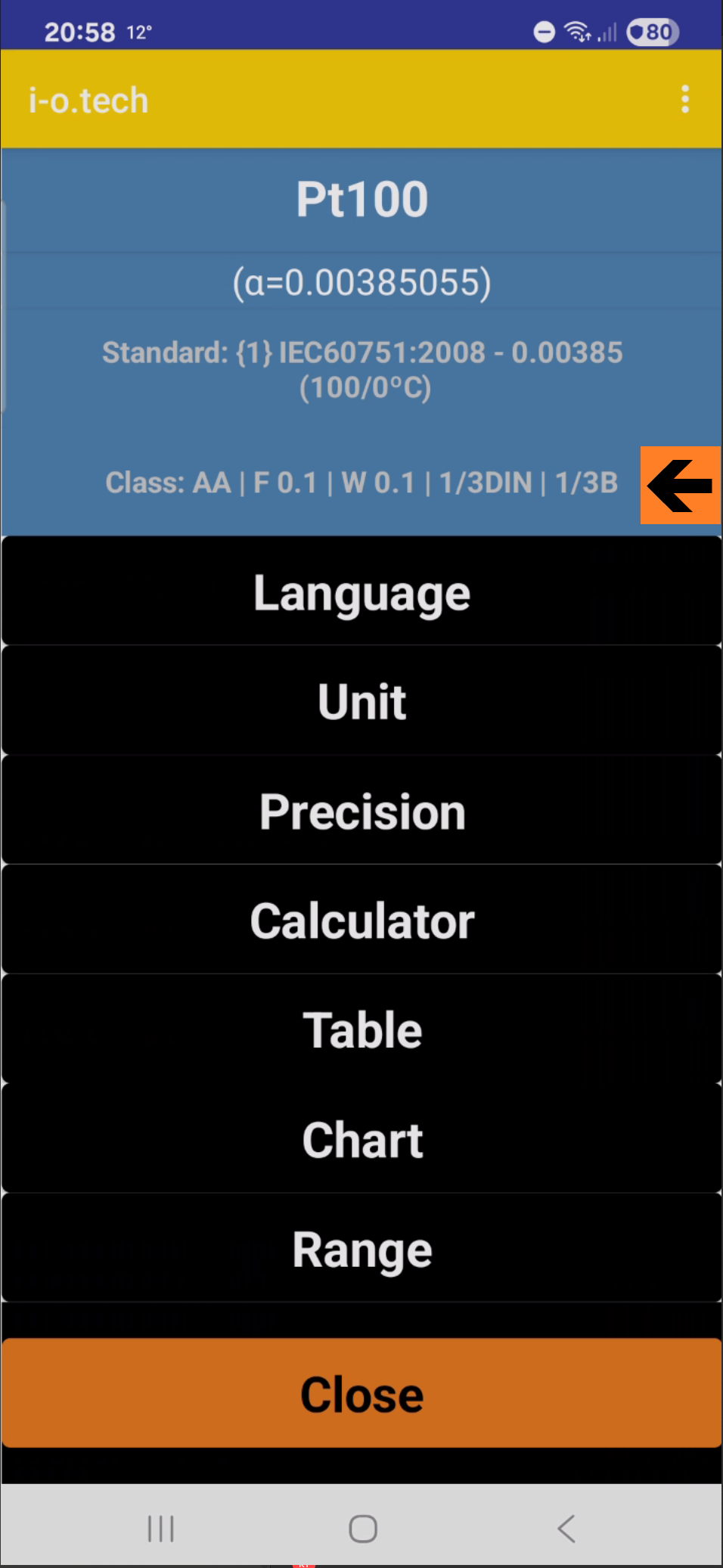This screenshot has width=723, height=1568.
Task: Open the Table view
Action: pyautogui.click(x=361, y=1029)
